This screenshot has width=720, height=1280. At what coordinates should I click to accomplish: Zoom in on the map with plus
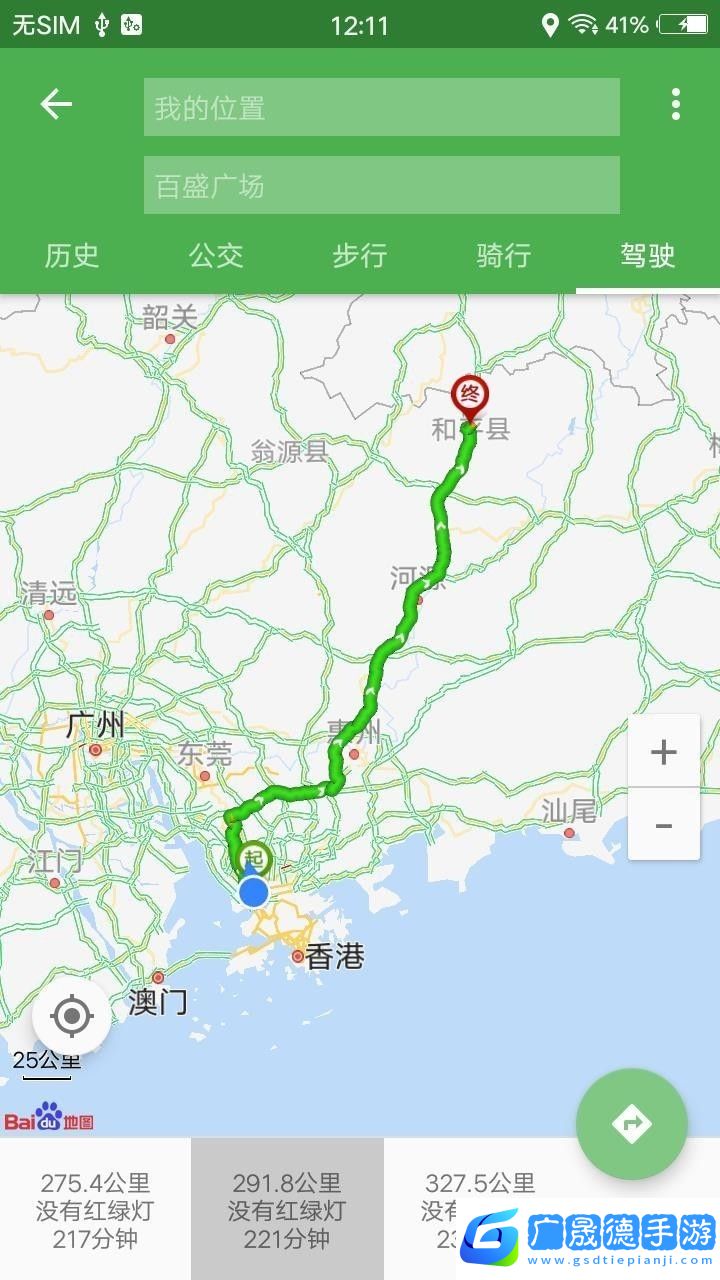(663, 752)
